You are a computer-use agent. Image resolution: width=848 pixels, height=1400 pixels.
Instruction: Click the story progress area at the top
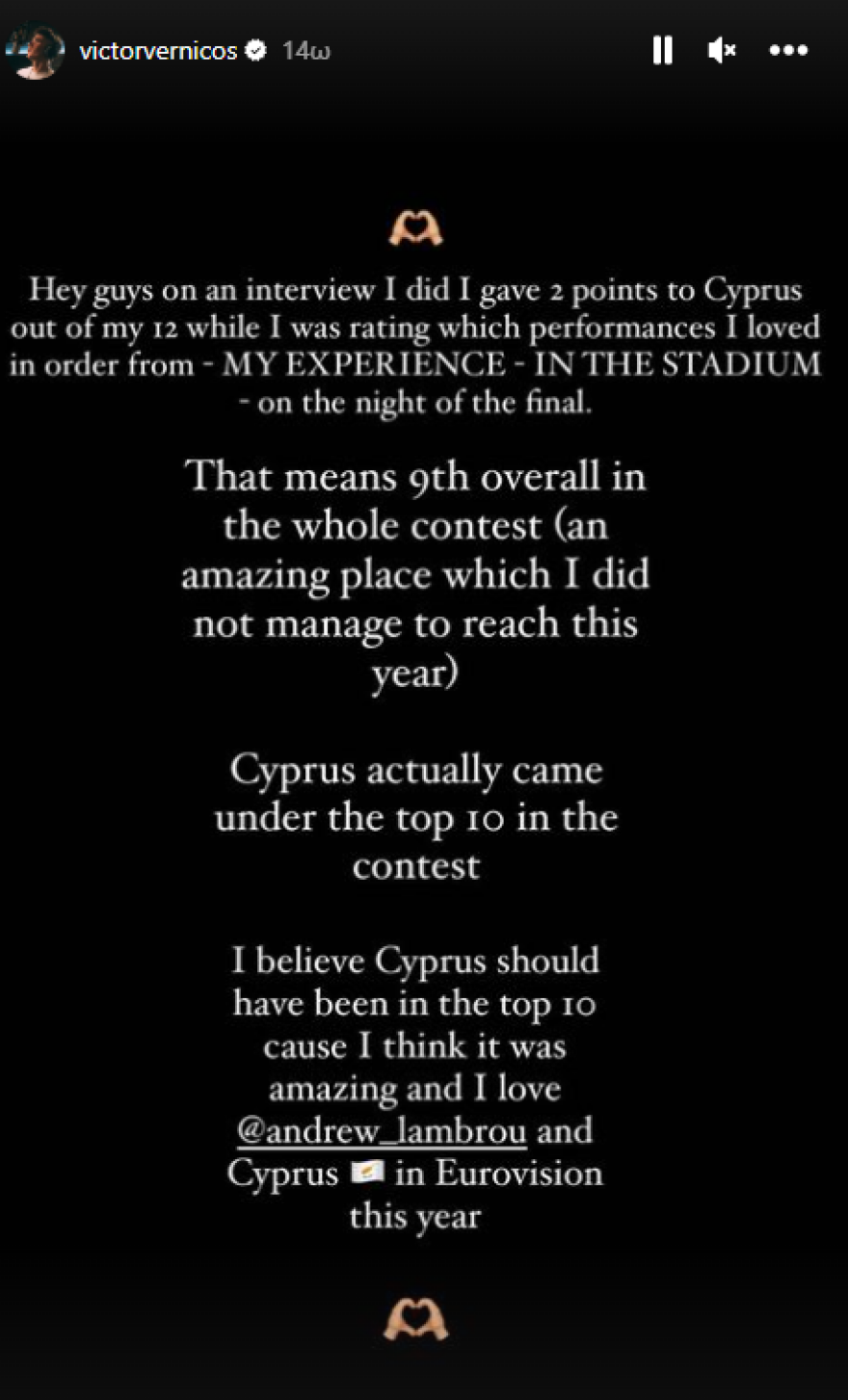(424, 8)
